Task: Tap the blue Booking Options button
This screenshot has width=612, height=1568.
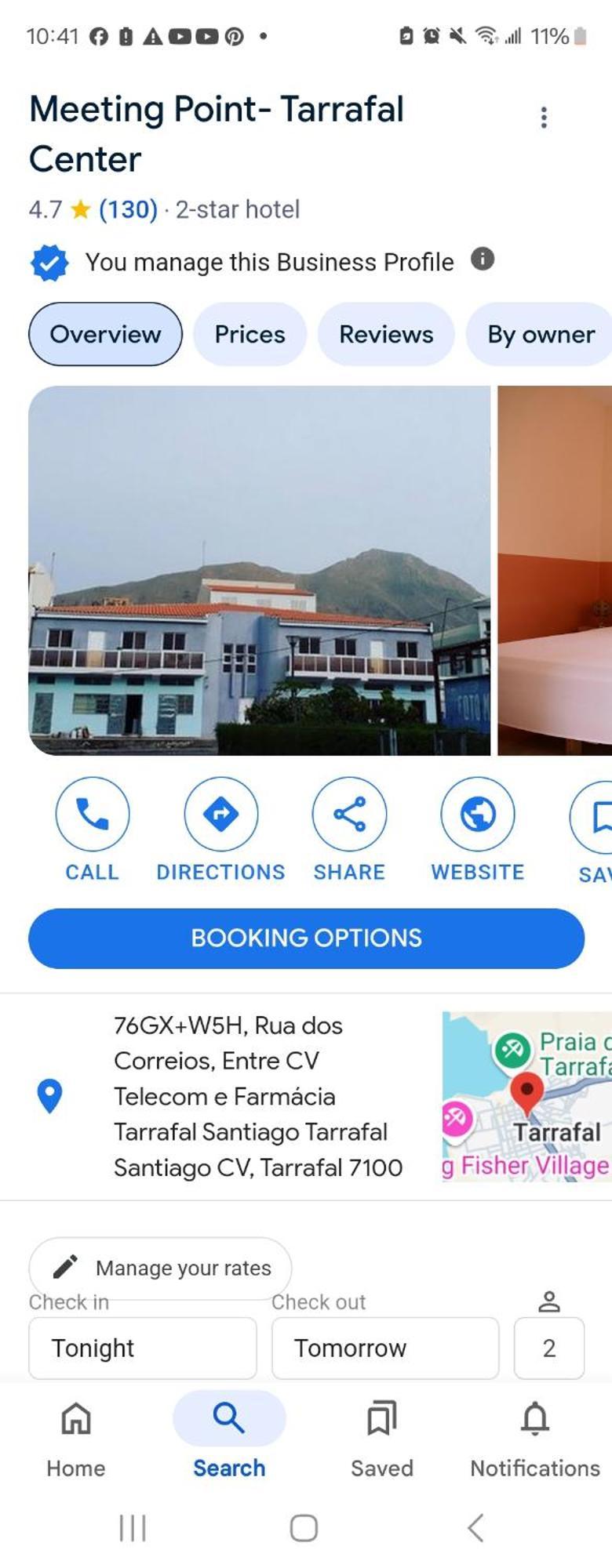Action: 306,938
